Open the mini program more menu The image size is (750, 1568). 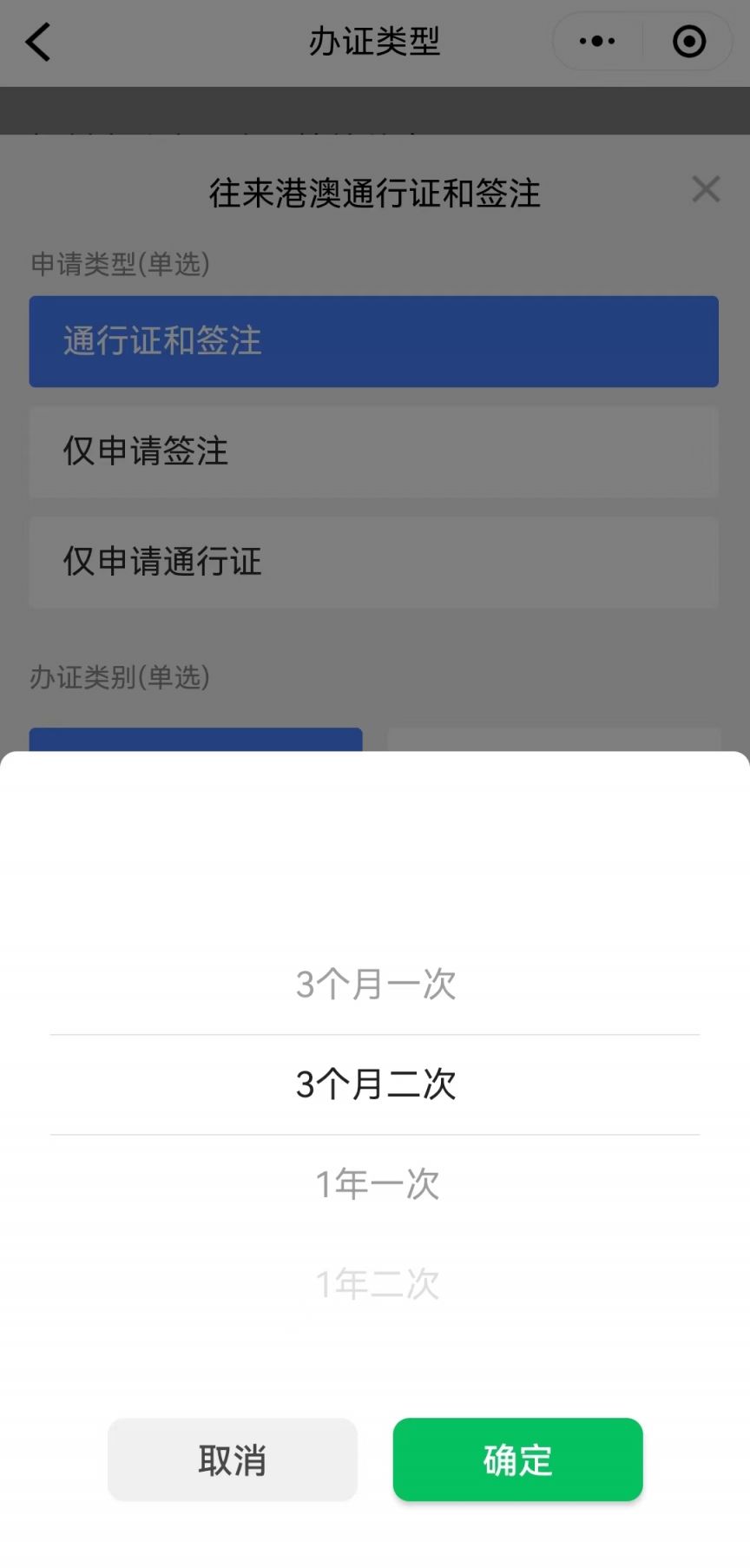tap(597, 41)
